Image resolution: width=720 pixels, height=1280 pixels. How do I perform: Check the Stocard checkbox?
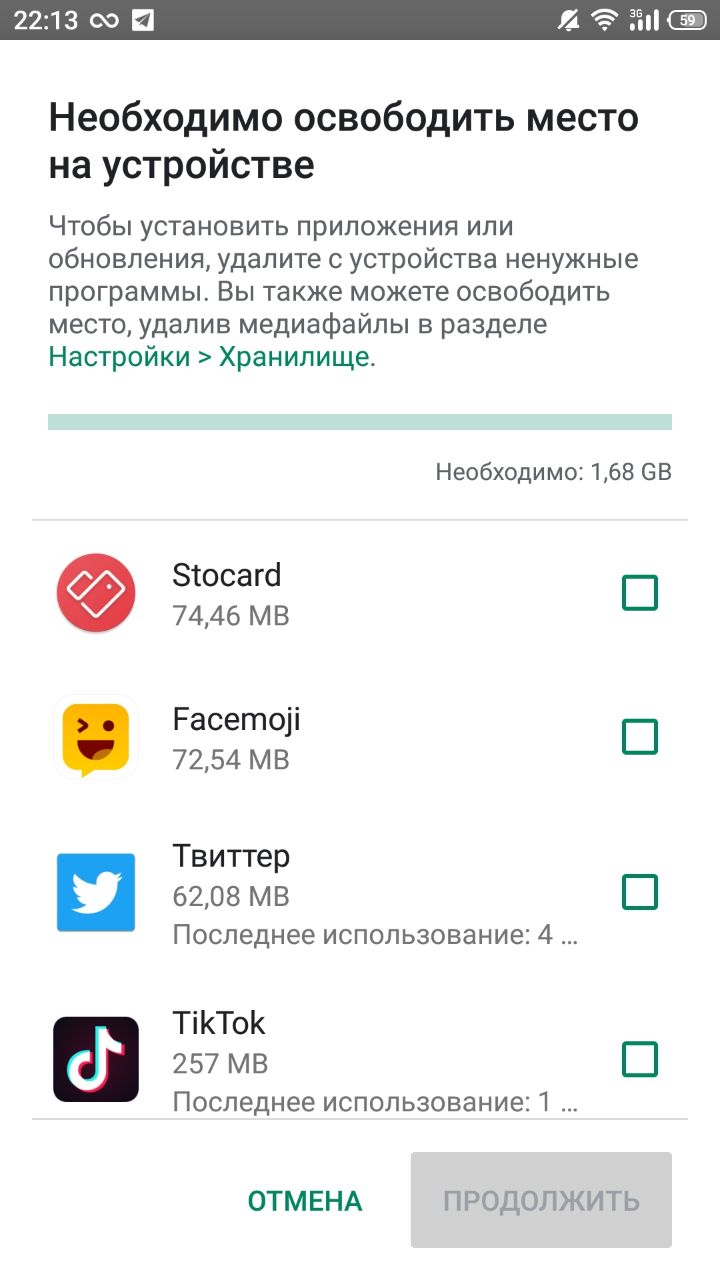point(639,593)
